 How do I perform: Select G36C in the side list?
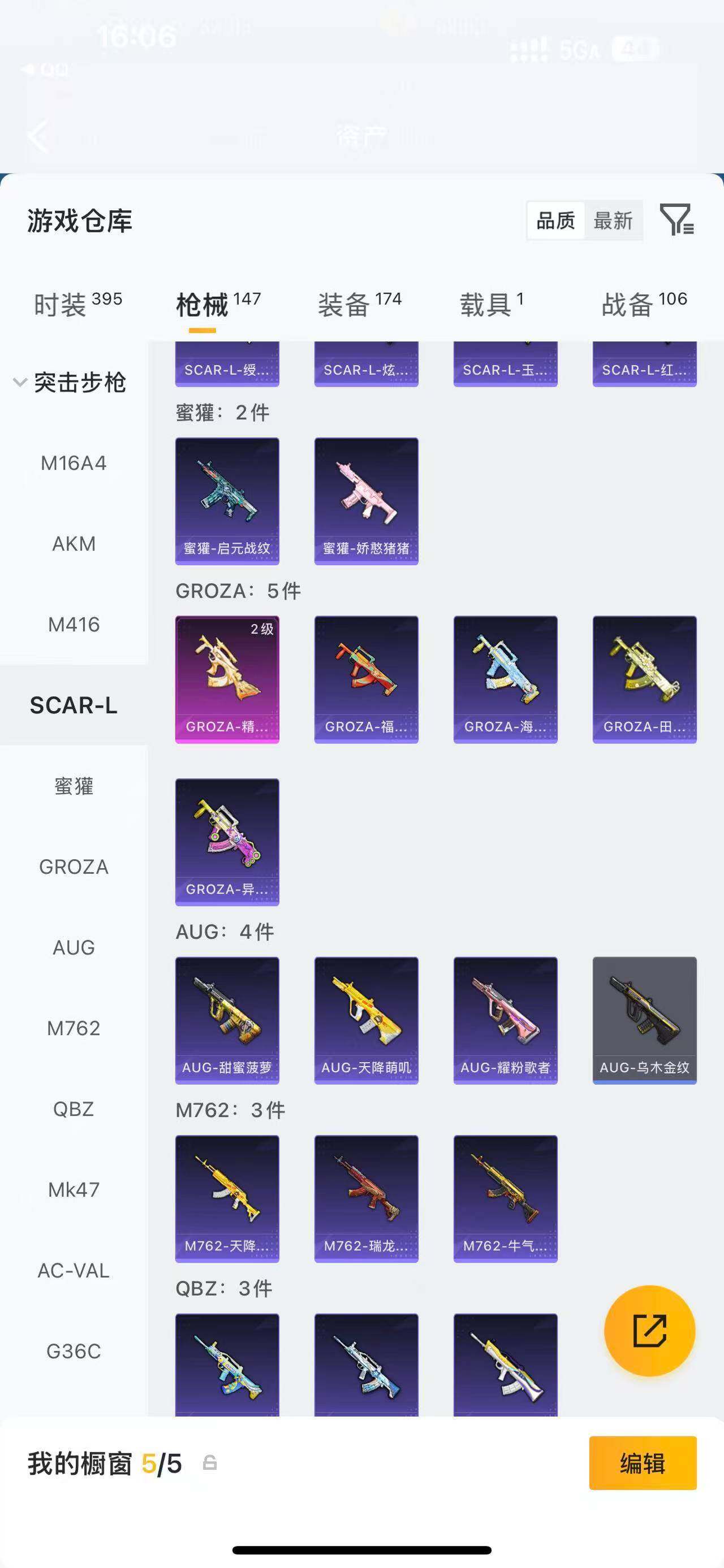tap(74, 1351)
